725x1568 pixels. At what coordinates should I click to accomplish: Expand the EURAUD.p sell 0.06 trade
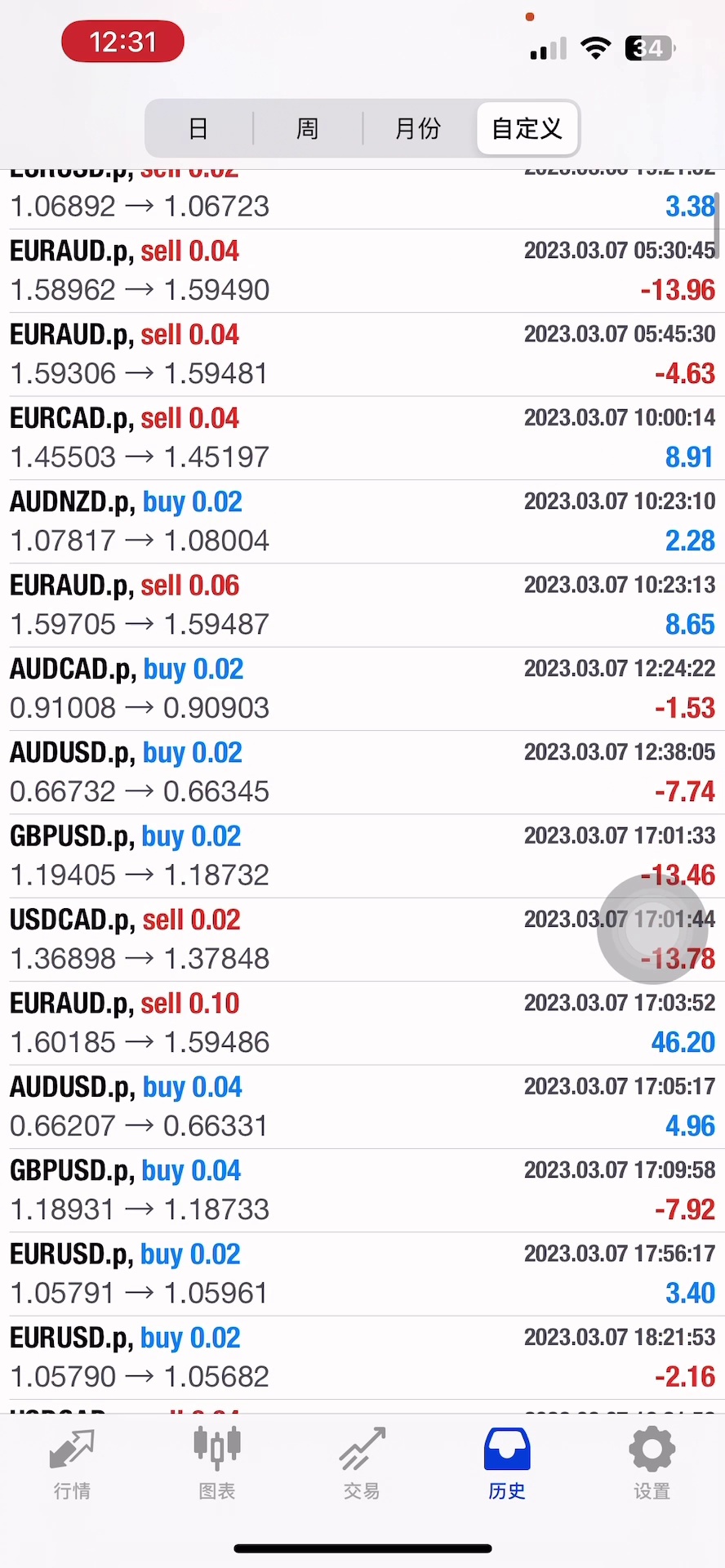[362, 606]
